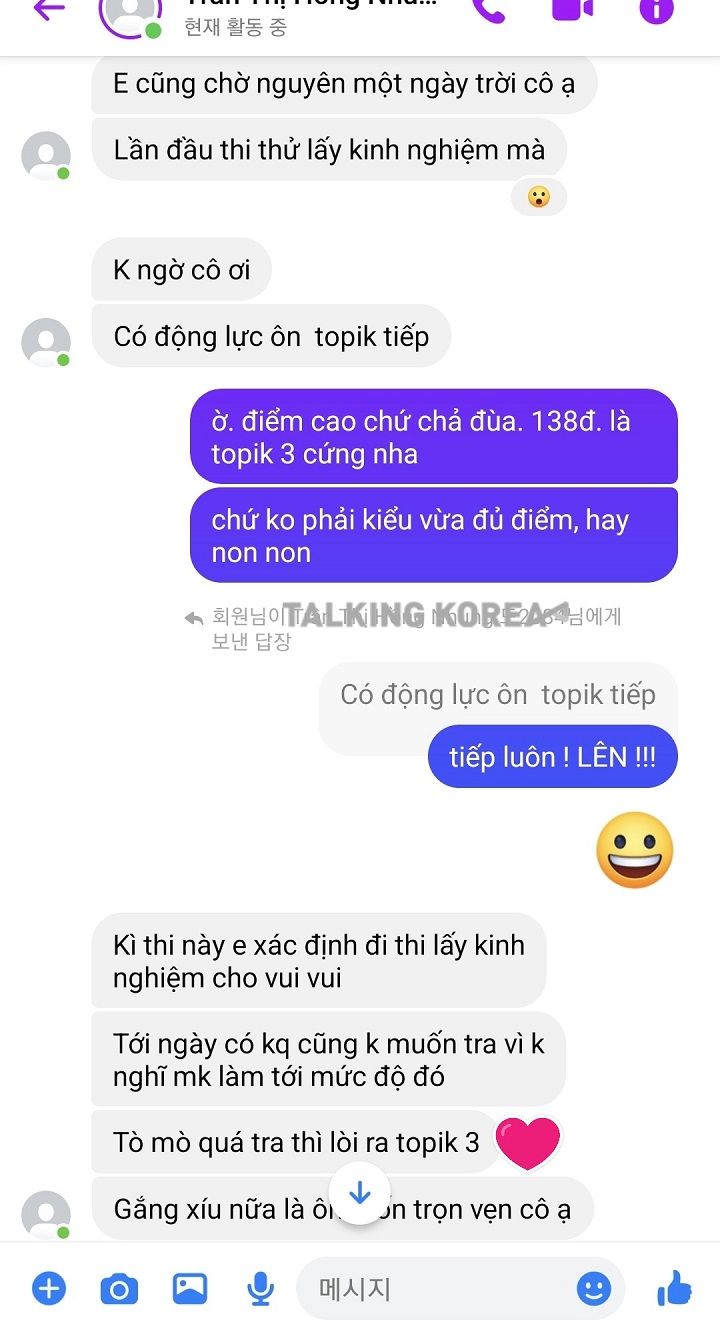Start a voice call
Viewport: 720px width, 1334px height.
(x=489, y=10)
